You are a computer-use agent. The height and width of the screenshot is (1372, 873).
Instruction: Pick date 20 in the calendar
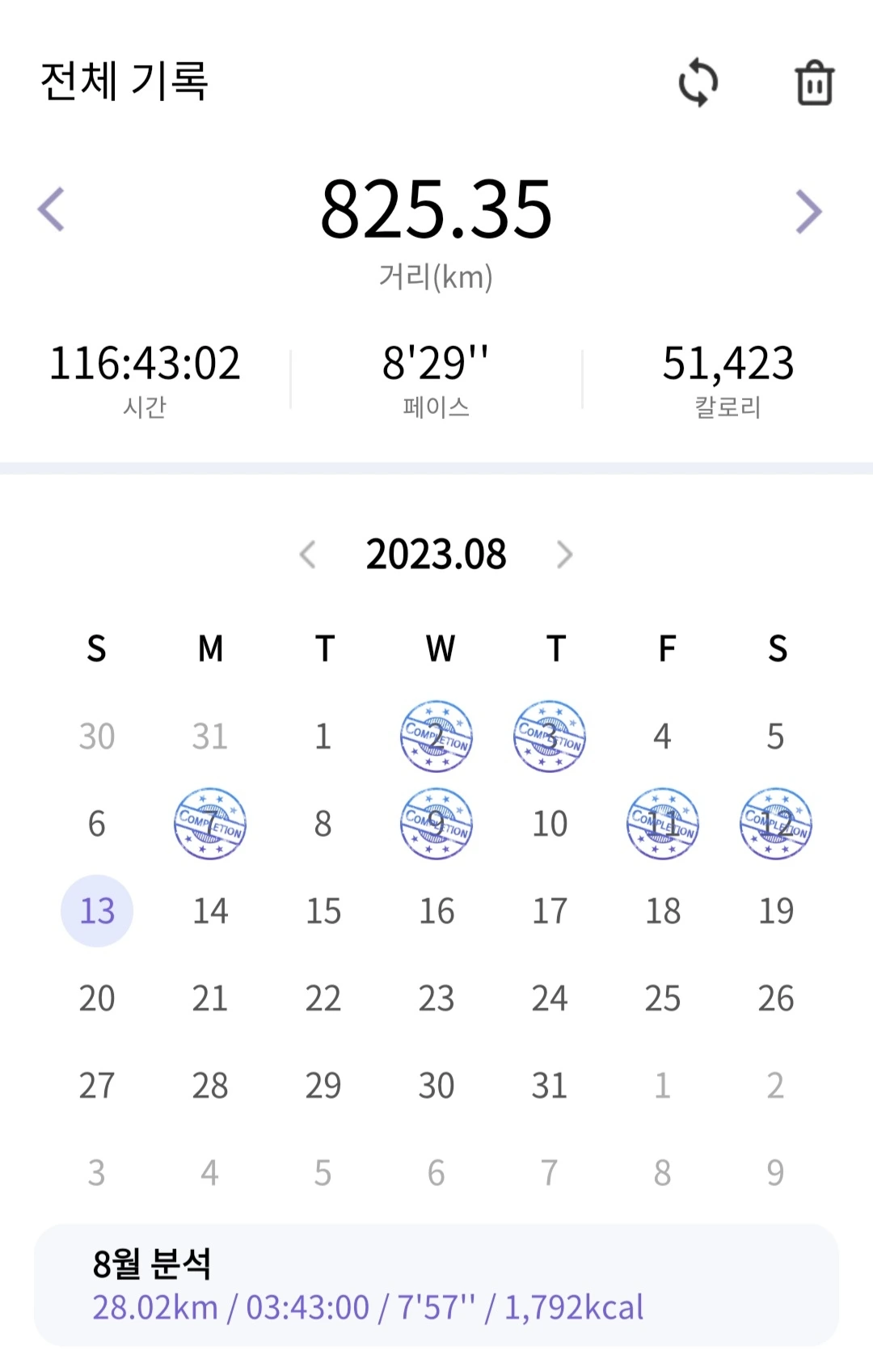(x=97, y=998)
